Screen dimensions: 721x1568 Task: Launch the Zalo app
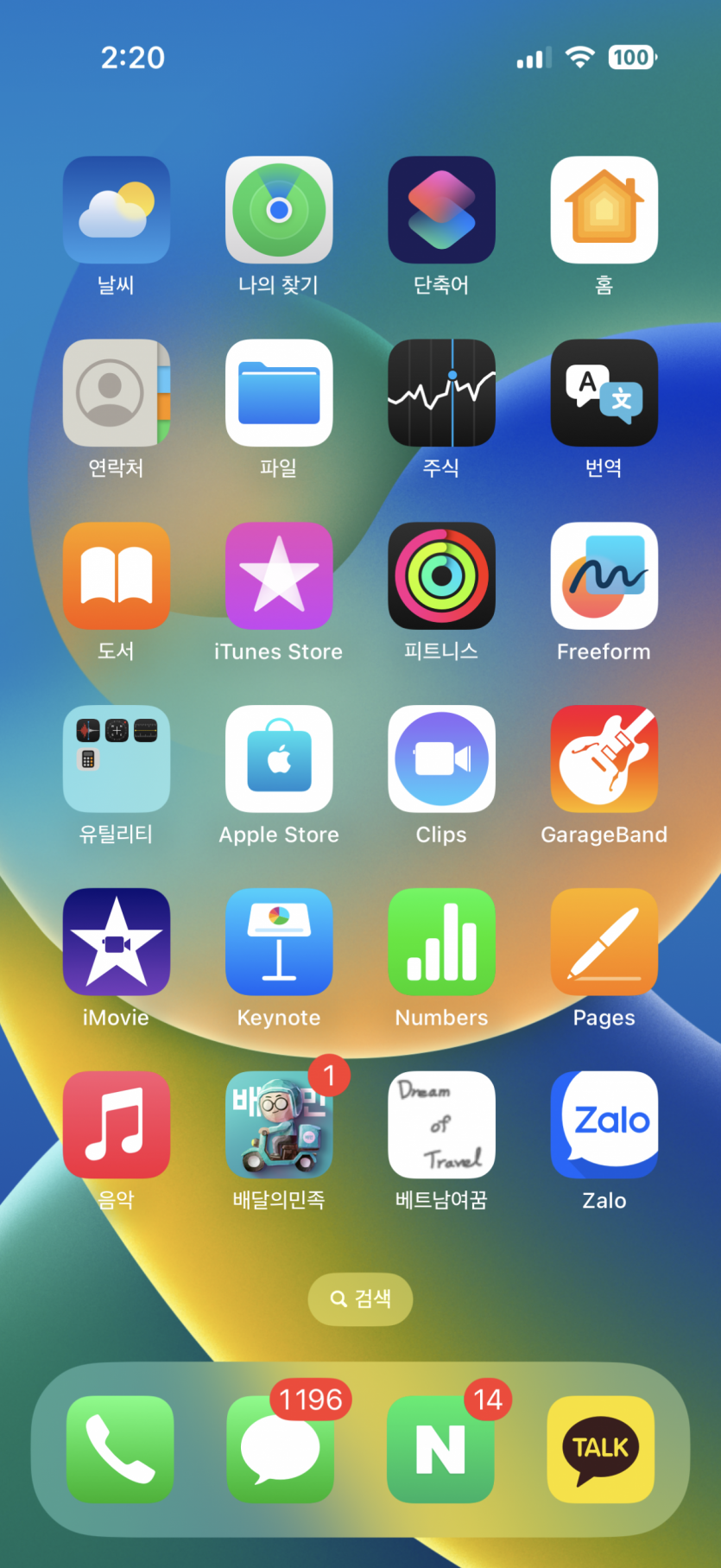coord(604,1126)
